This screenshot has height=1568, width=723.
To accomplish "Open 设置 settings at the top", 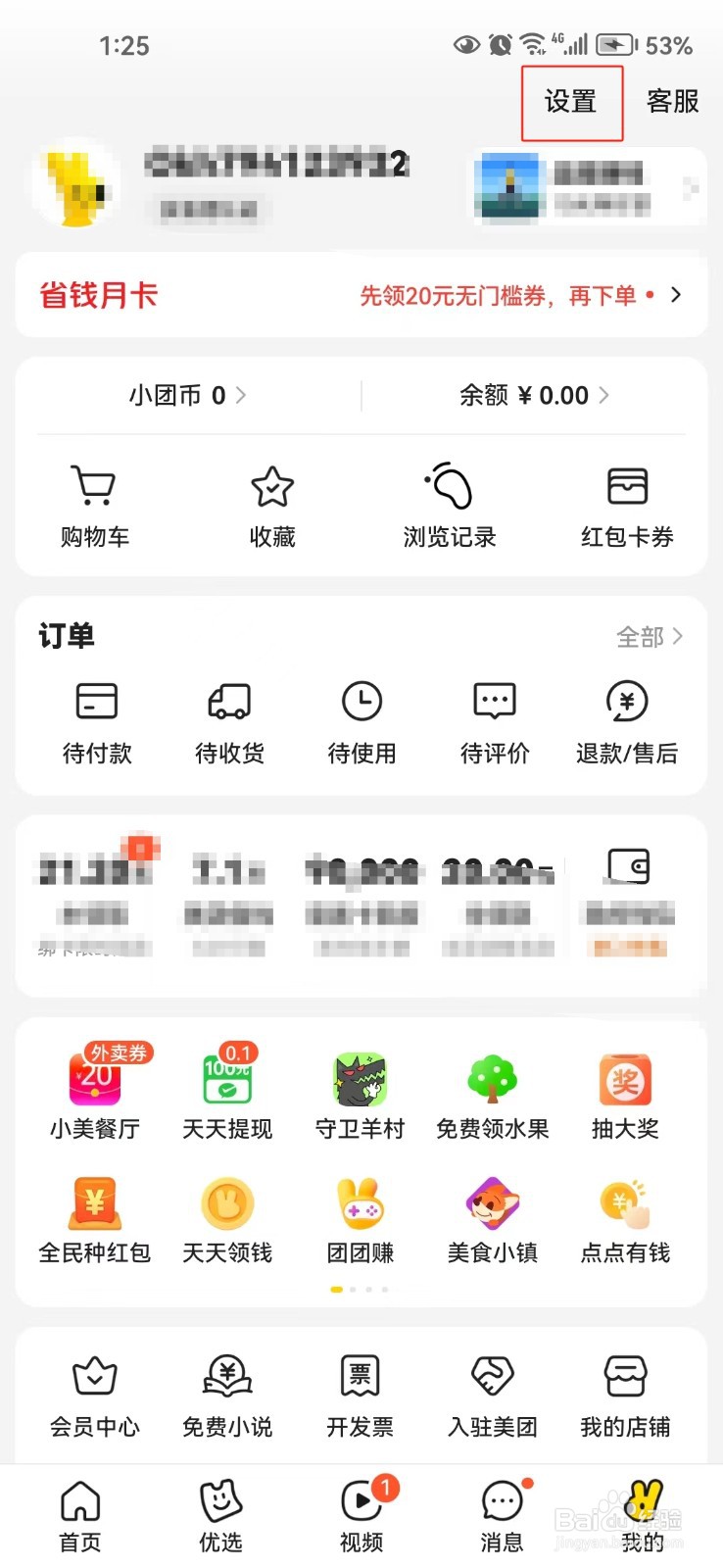I will [x=570, y=101].
